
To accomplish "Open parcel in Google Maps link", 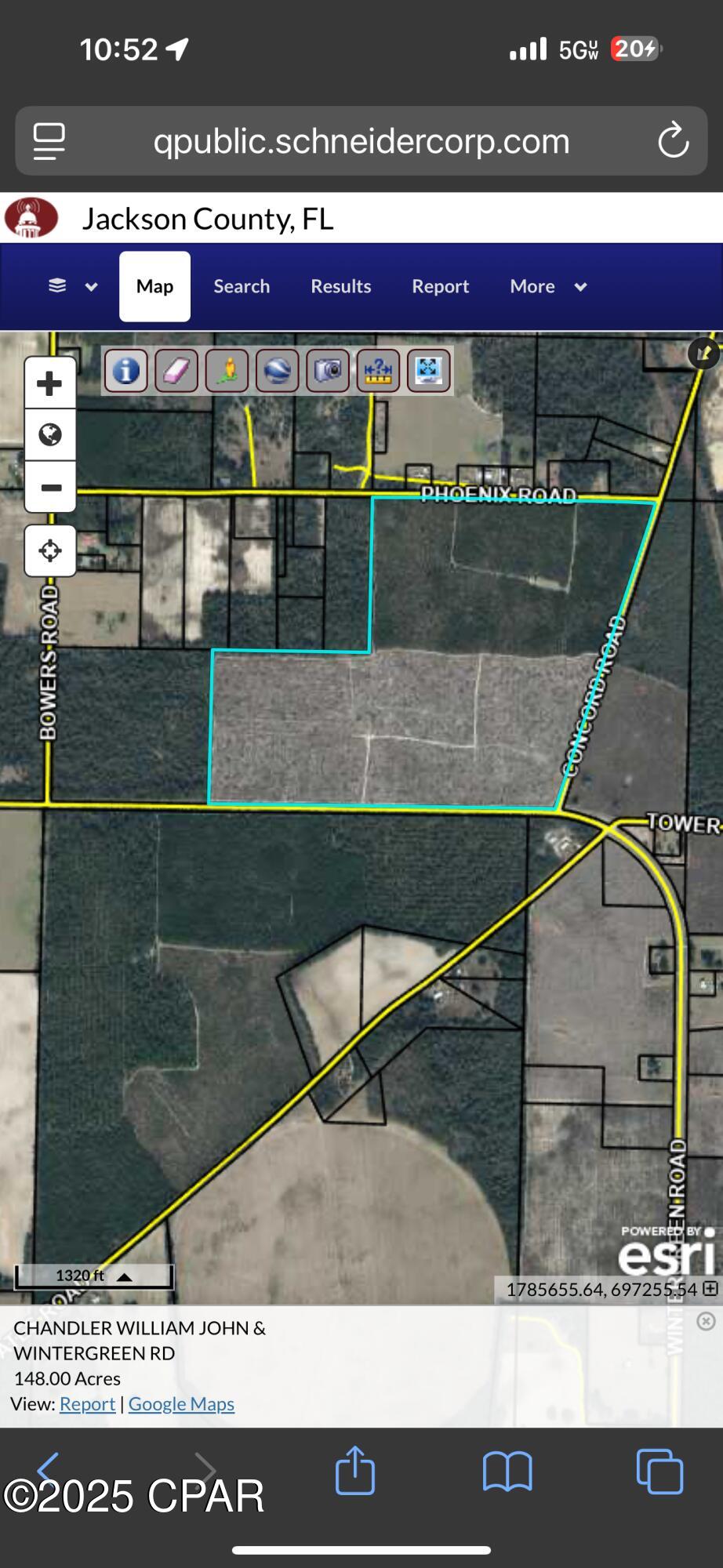I will pos(181,1404).
